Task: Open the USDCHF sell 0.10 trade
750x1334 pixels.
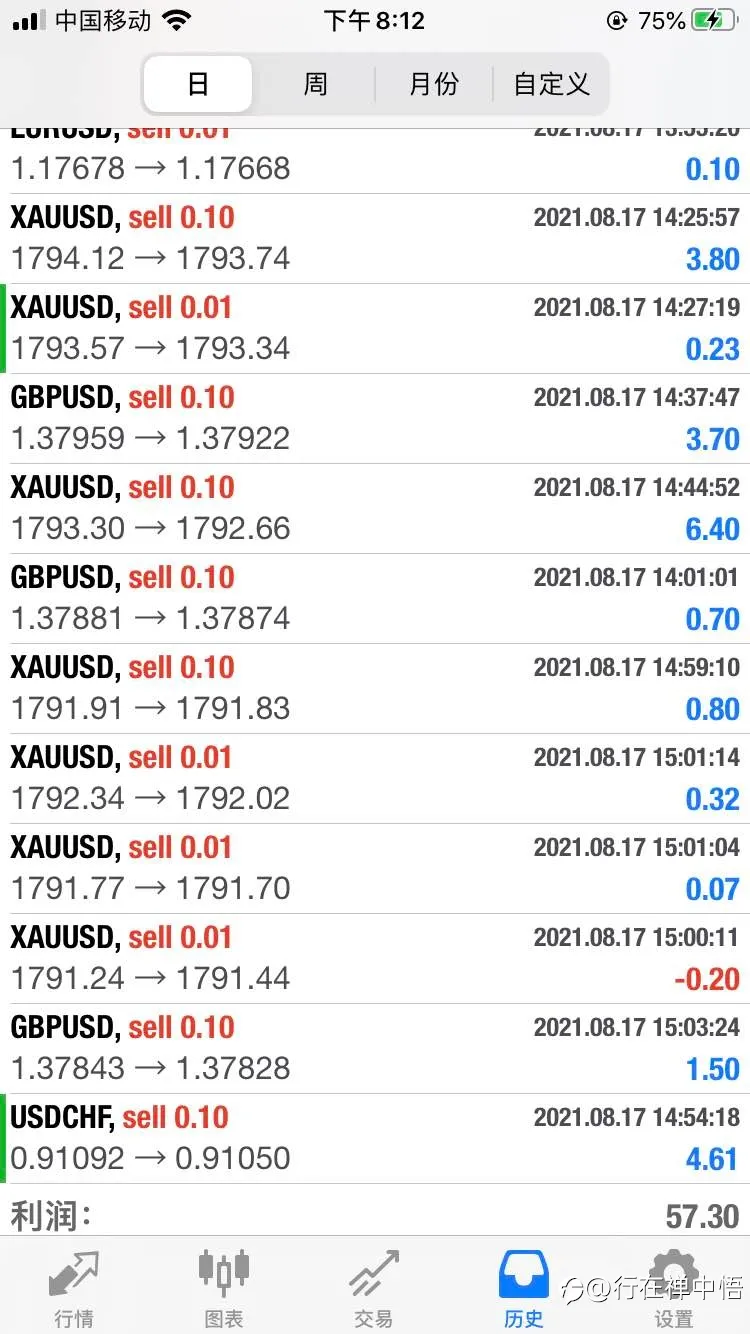Action: [375, 1139]
